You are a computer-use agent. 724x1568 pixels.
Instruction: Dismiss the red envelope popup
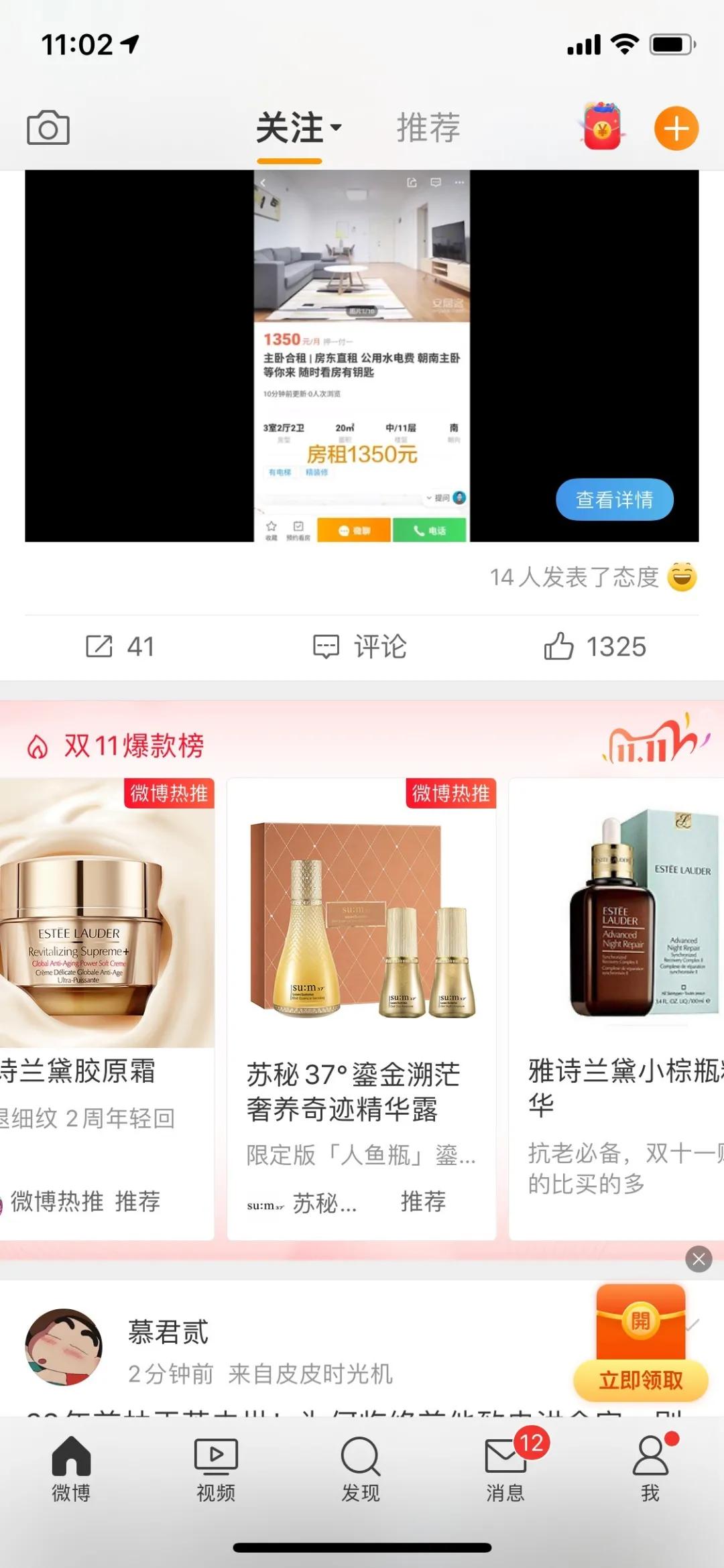click(x=699, y=1260)
